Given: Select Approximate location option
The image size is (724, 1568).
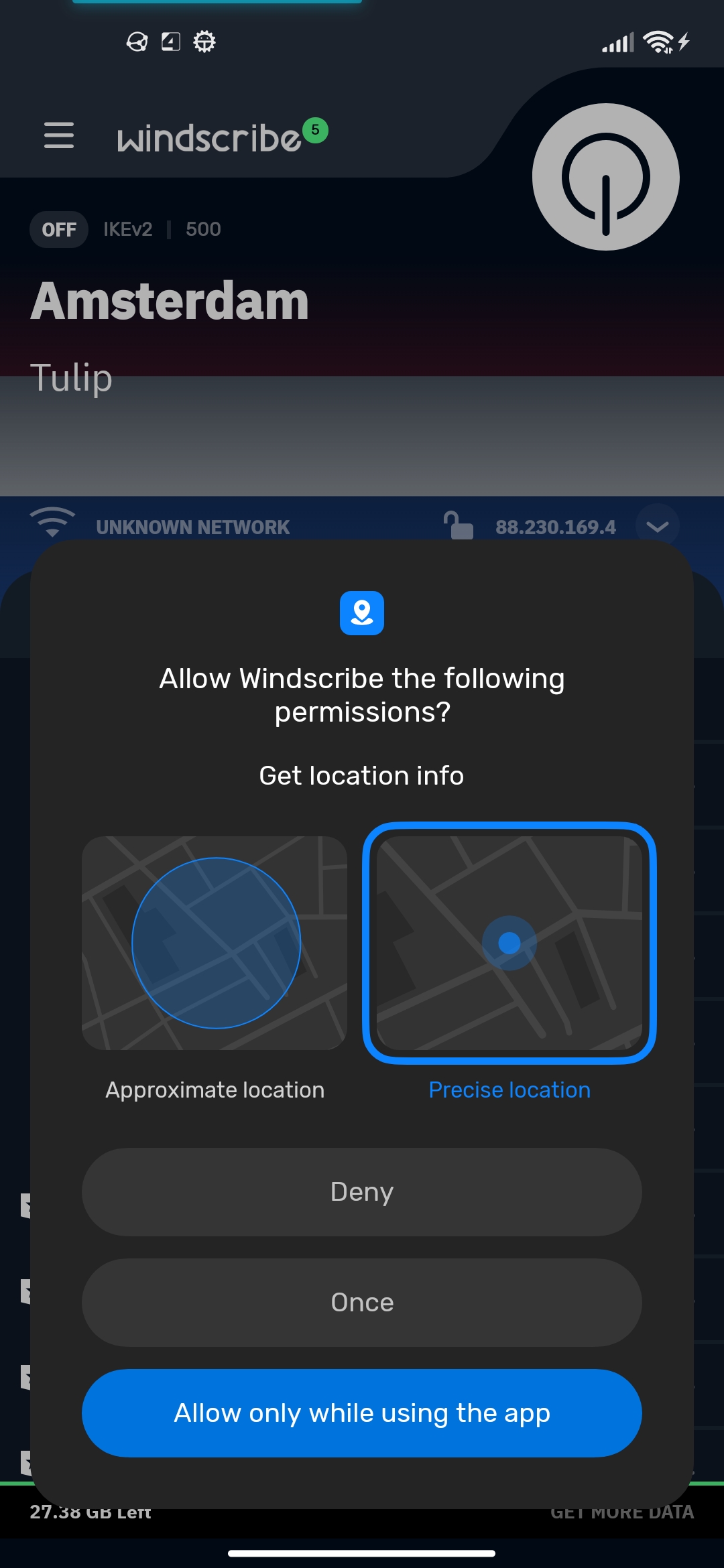Looking at the screenshot, I should click(x=215, y=943).
